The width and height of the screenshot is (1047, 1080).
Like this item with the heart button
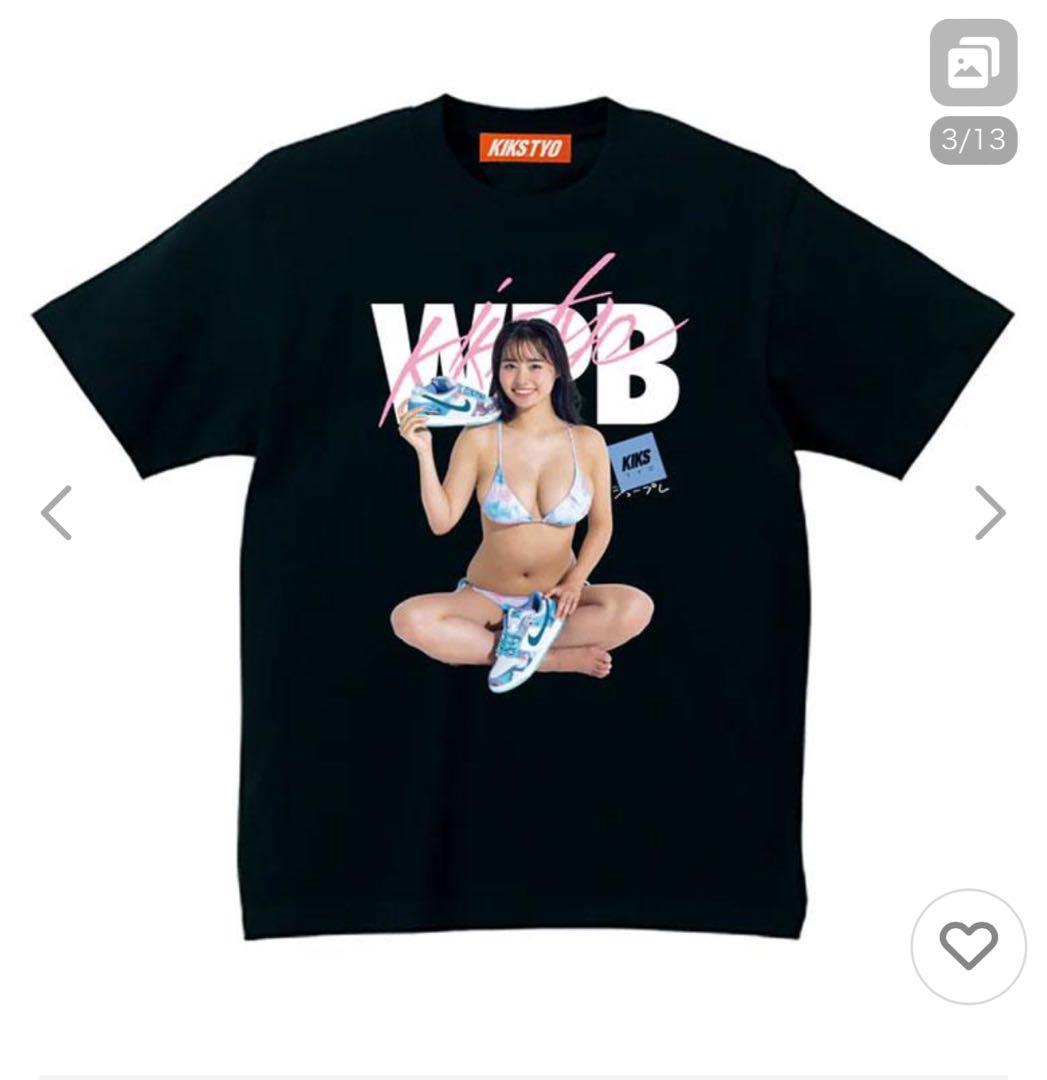pos(968,945)
